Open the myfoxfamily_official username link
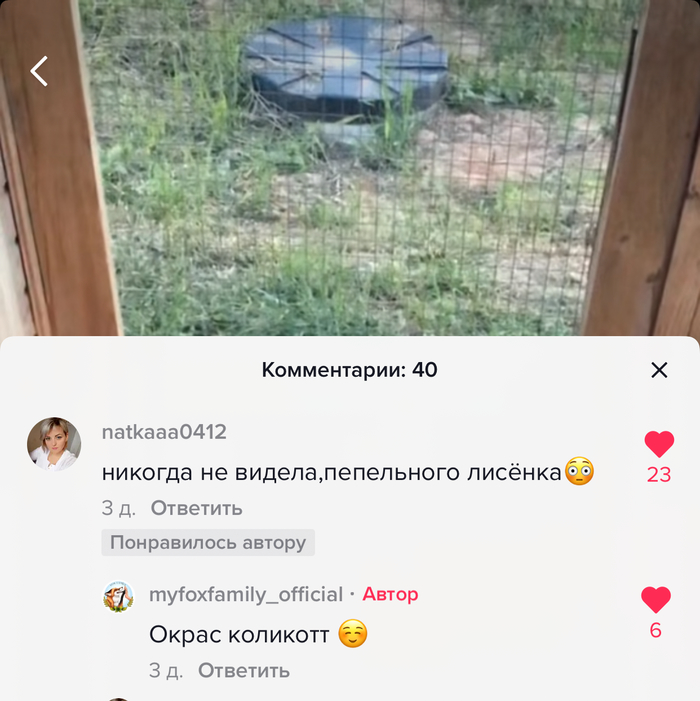The image size is (700, 701). (245, 594)
